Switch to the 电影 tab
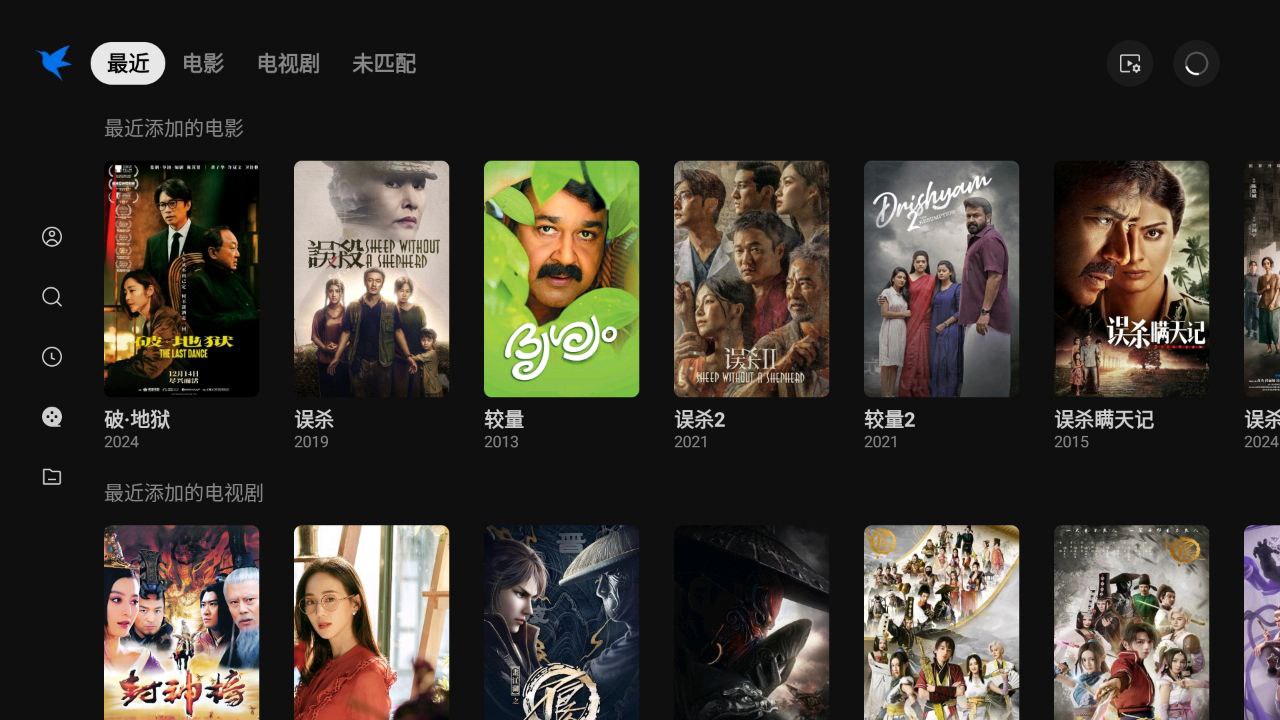This screenshot has height=720, width=1280. point(203,64)
